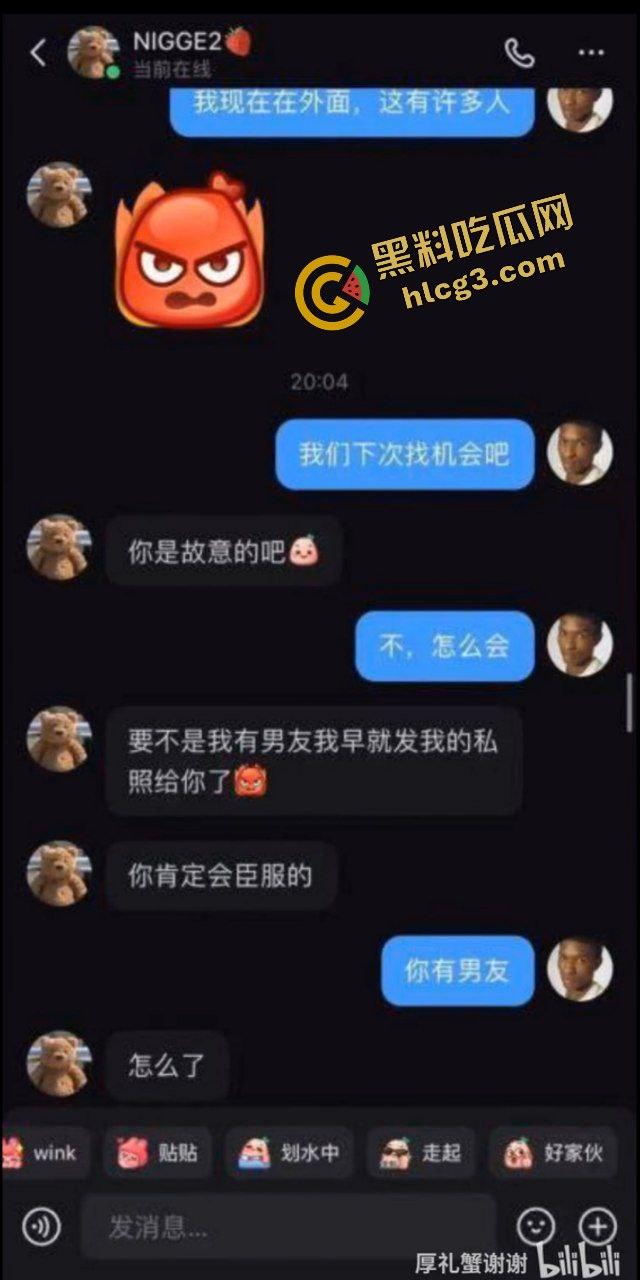The width and height of the screenshot is (640, 1280).
Task: Switch to voice message input
Action: [40, 1226]
